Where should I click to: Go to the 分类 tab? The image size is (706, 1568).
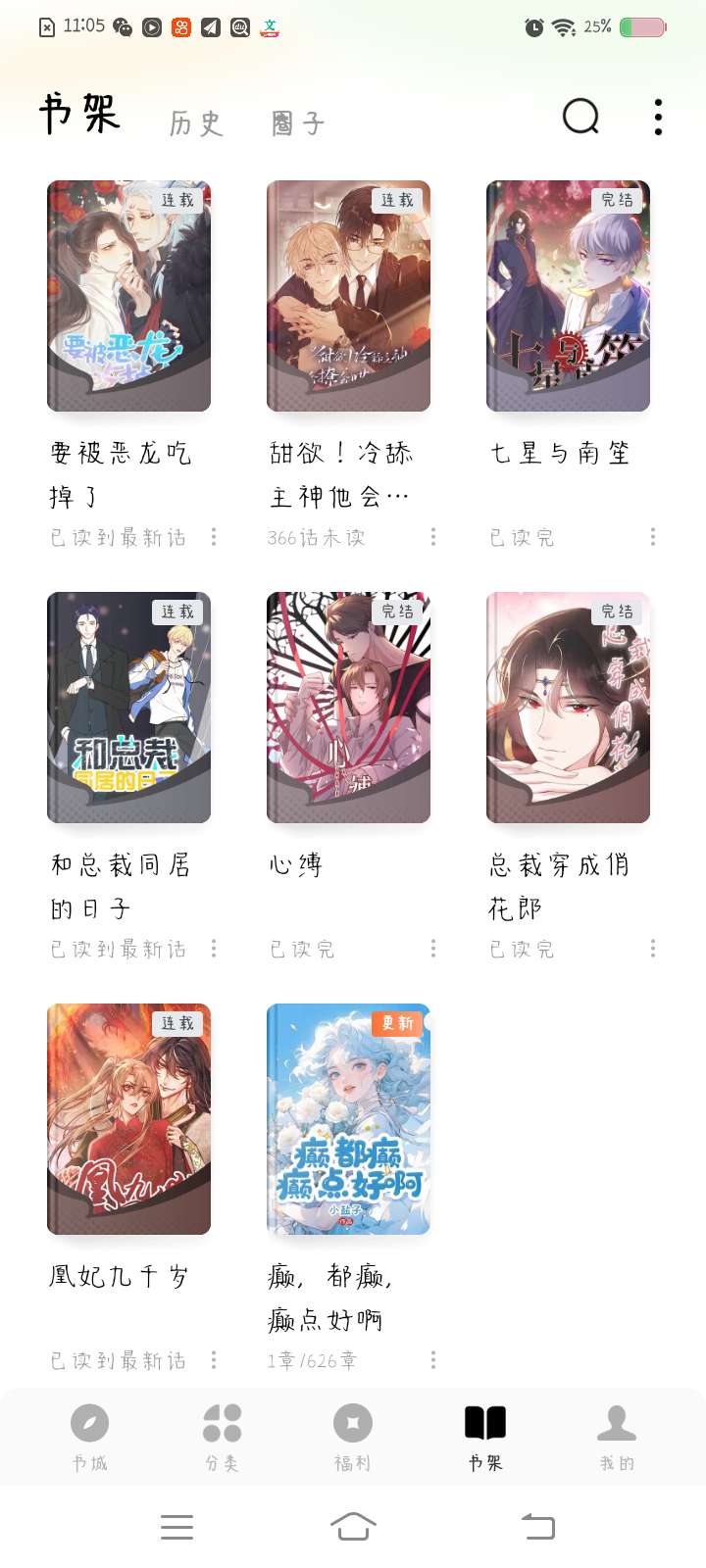click(222, 1437)
